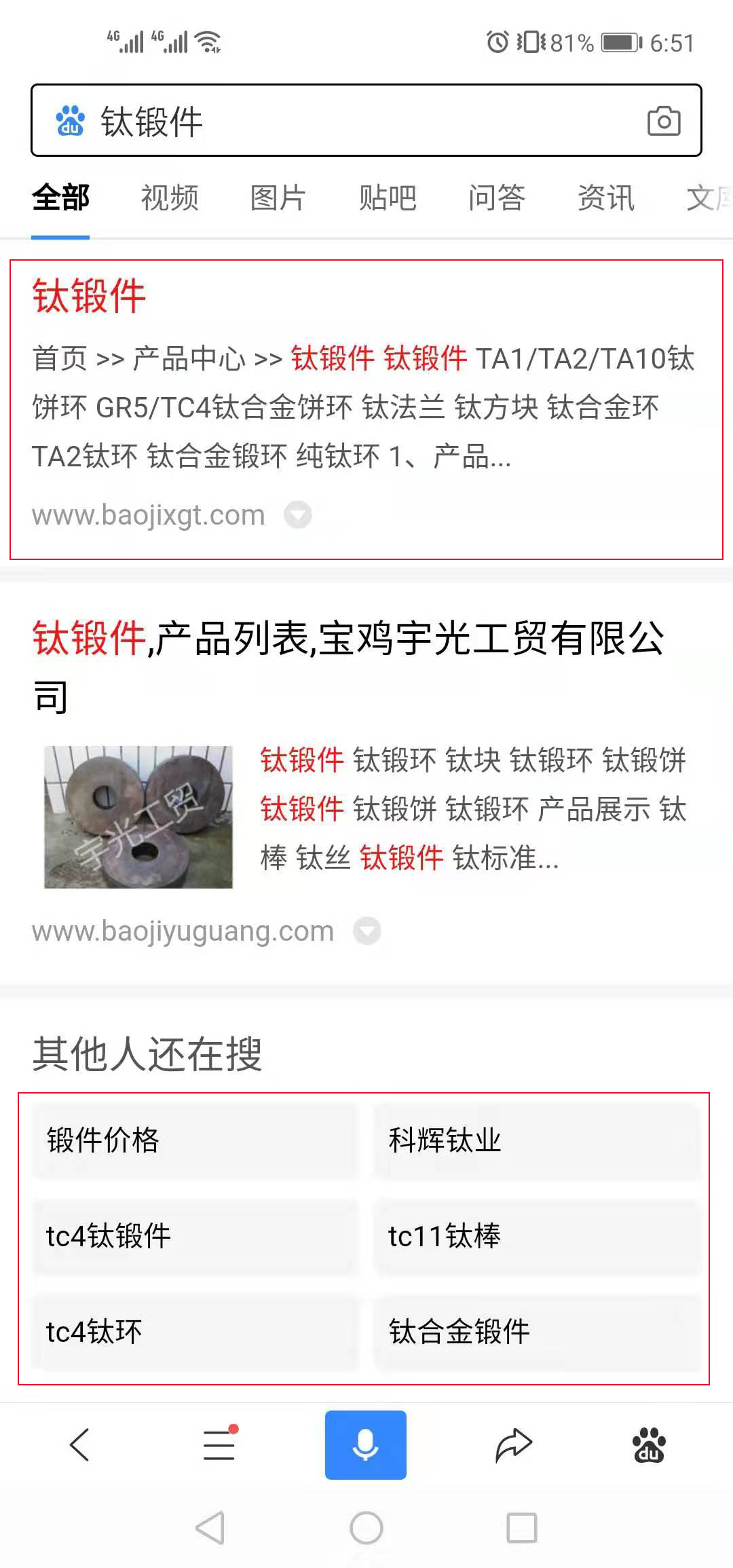Go back using the browser back arrow
This screenshot has width=733, height=1568.
click(80, 1444)
